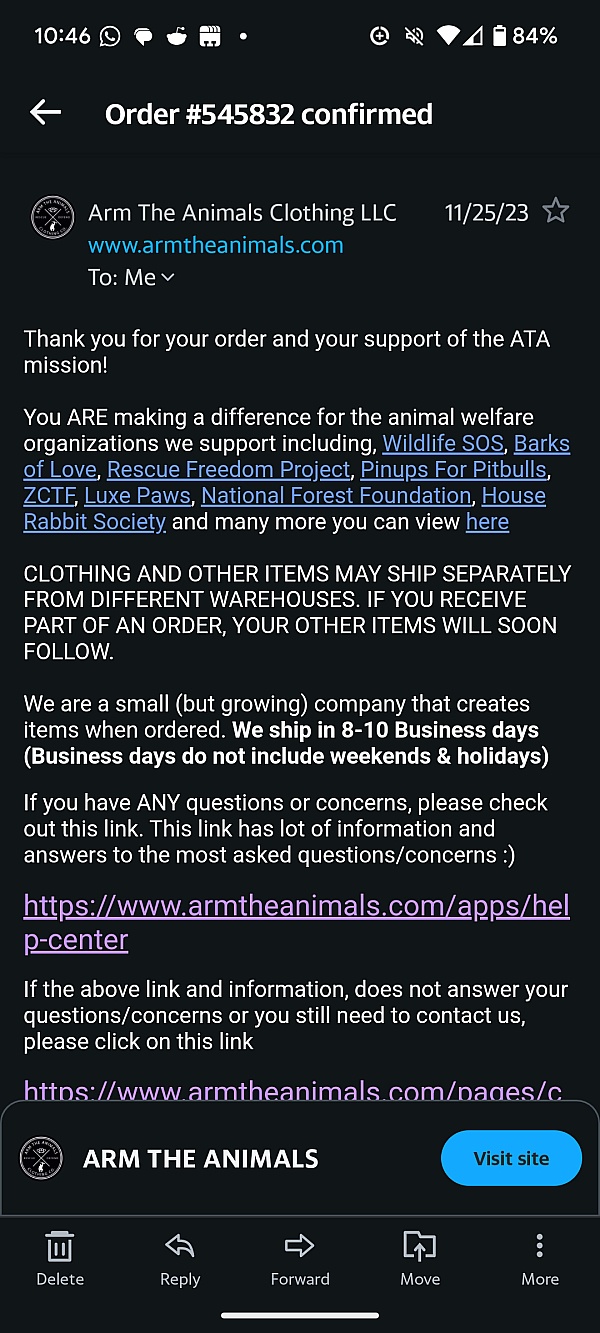Screen dimensions: 600x1333
Task: Open the www.armtheanimals.com sender link
Action: point(215,245)
